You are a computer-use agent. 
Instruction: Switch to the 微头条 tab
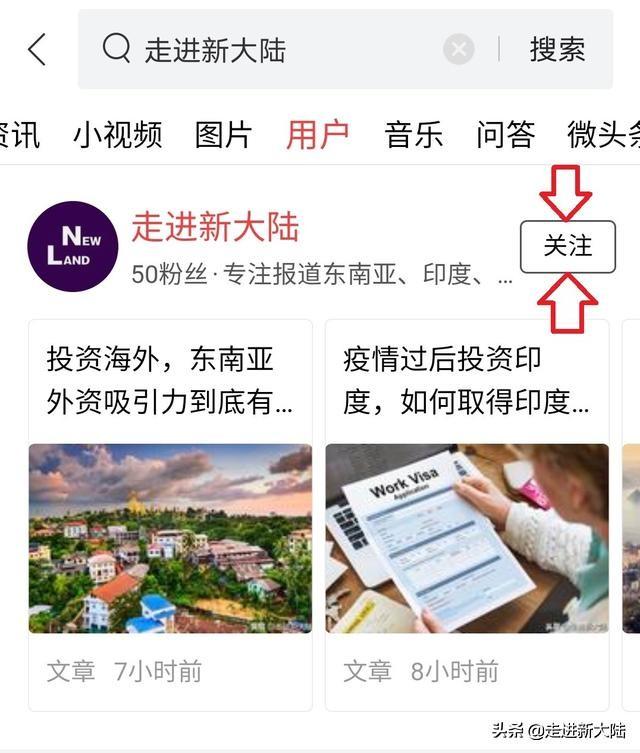point(603,134)
